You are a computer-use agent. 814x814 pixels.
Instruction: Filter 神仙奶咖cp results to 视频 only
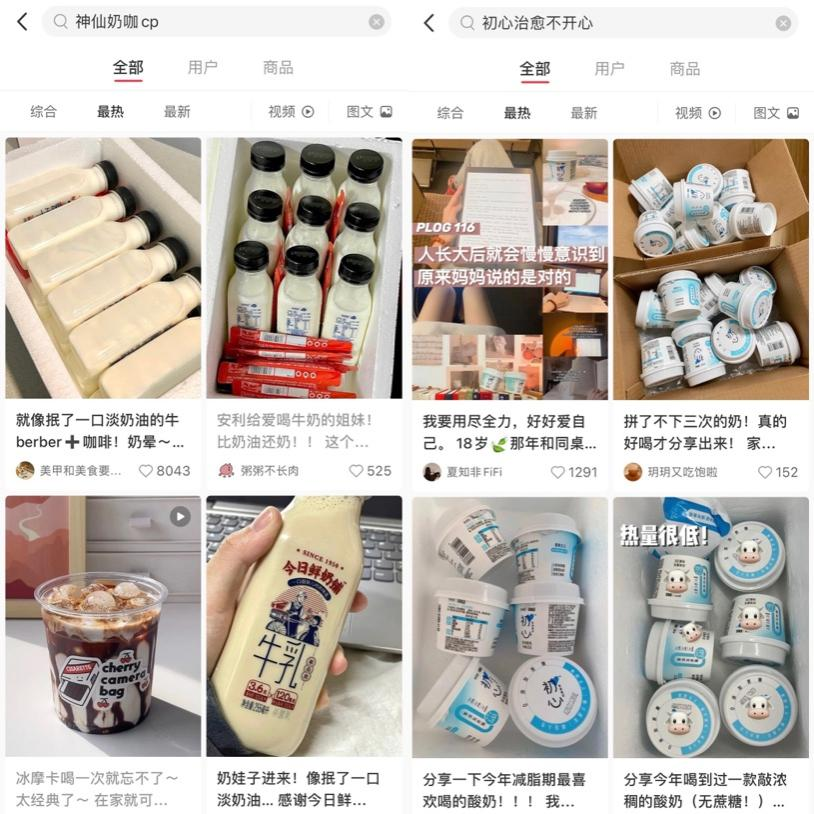[x=290, y=112]
